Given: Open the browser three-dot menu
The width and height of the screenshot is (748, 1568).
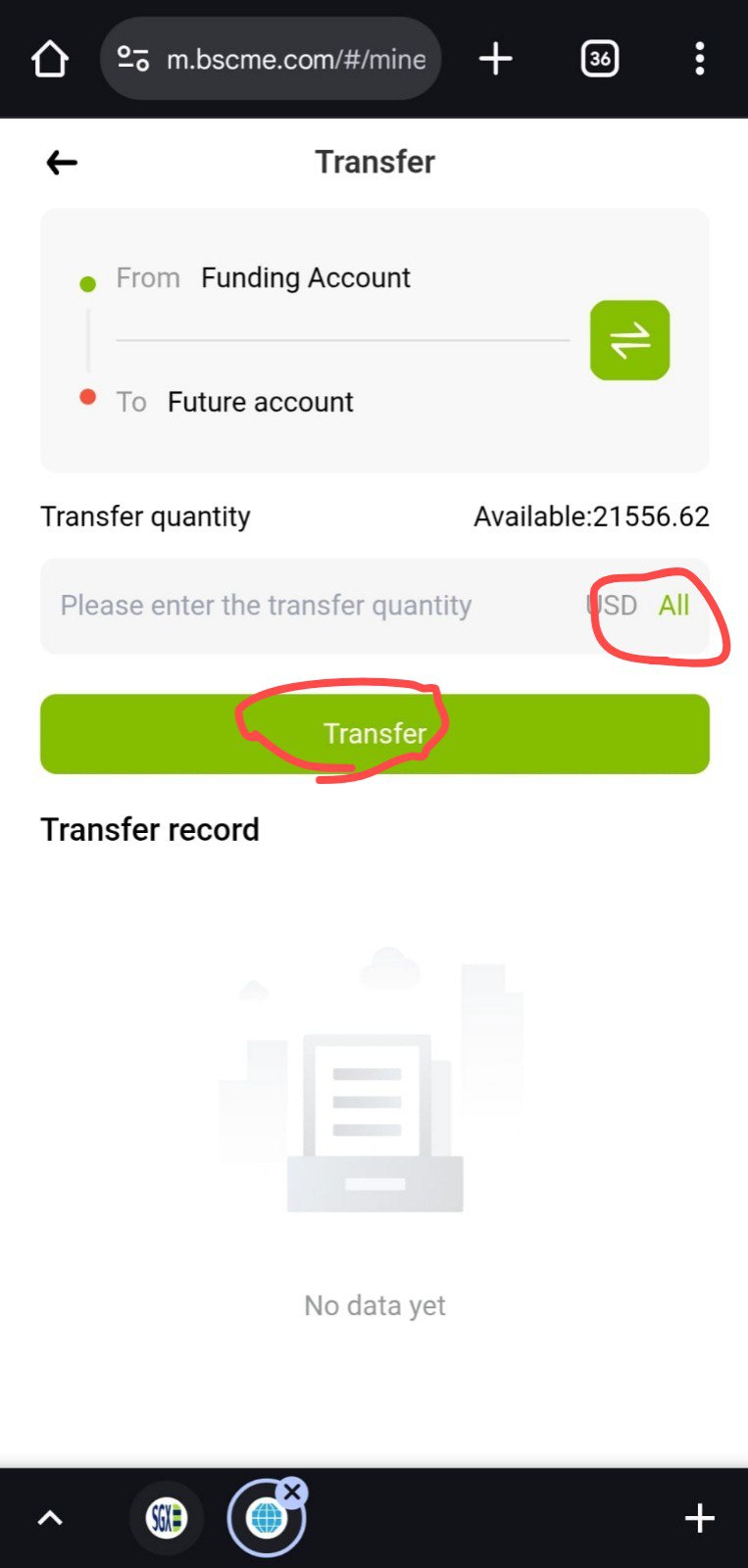Looking at the screenshot, I should pos(699,59).
